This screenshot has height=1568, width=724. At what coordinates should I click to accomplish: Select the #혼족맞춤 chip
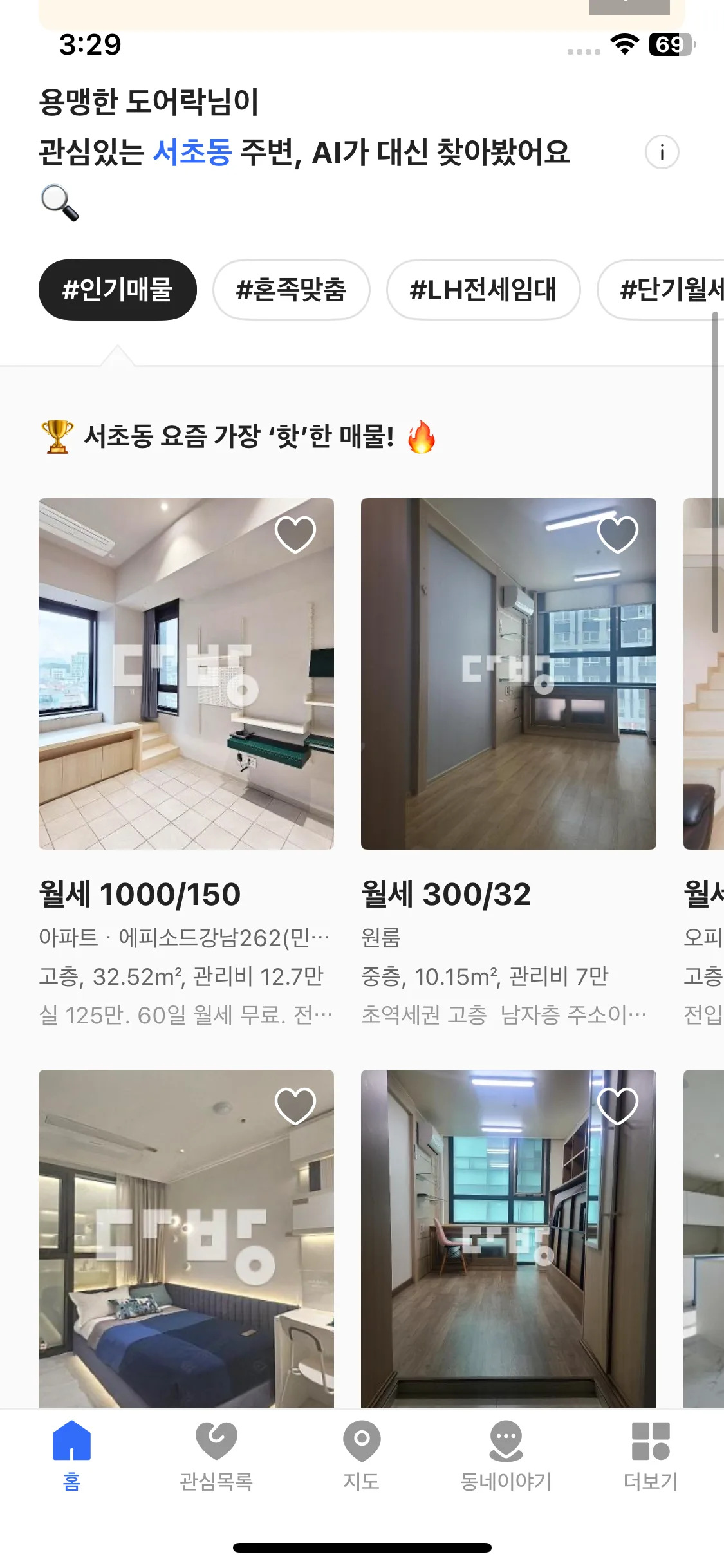point(291,290)
